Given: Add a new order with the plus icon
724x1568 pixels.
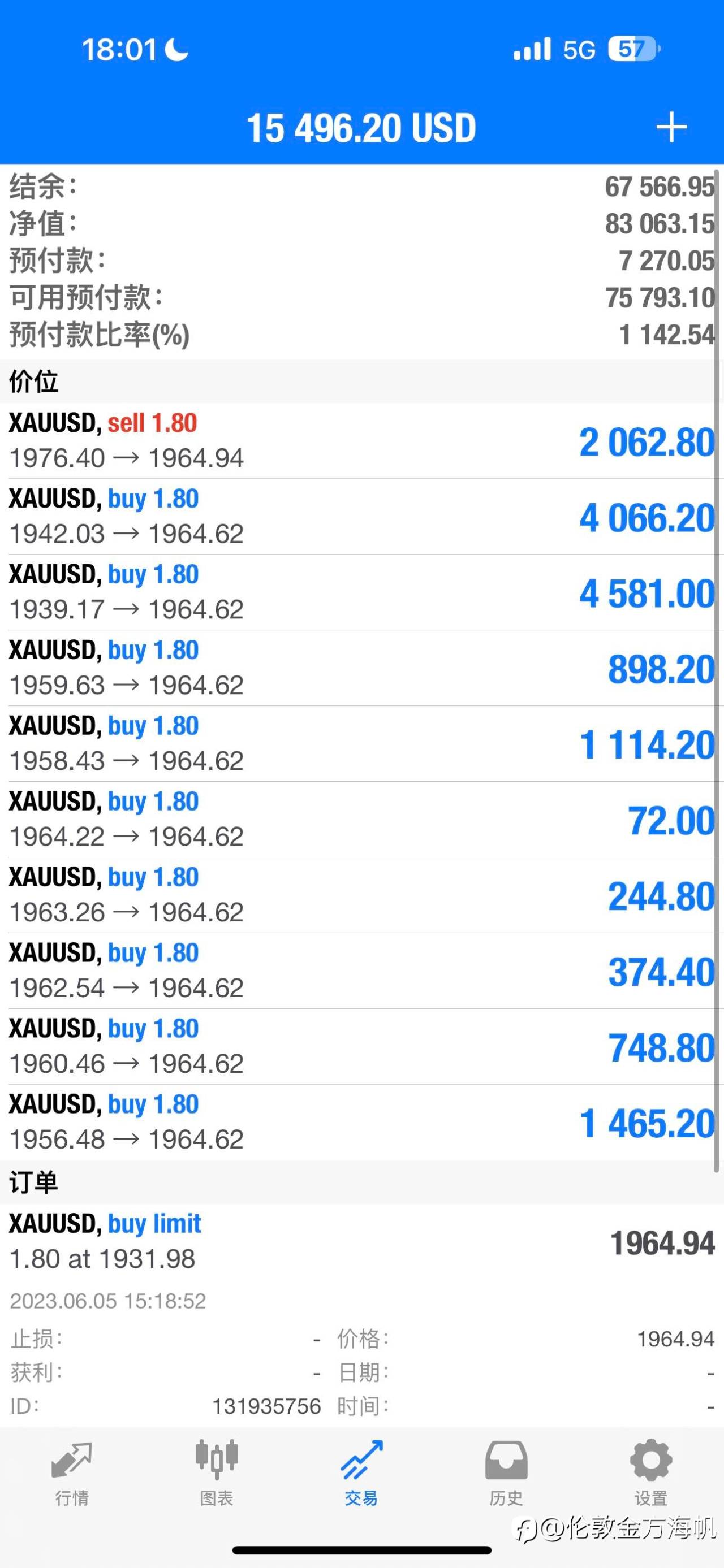Looking at the screenshot, I should [x=671, y=128].
